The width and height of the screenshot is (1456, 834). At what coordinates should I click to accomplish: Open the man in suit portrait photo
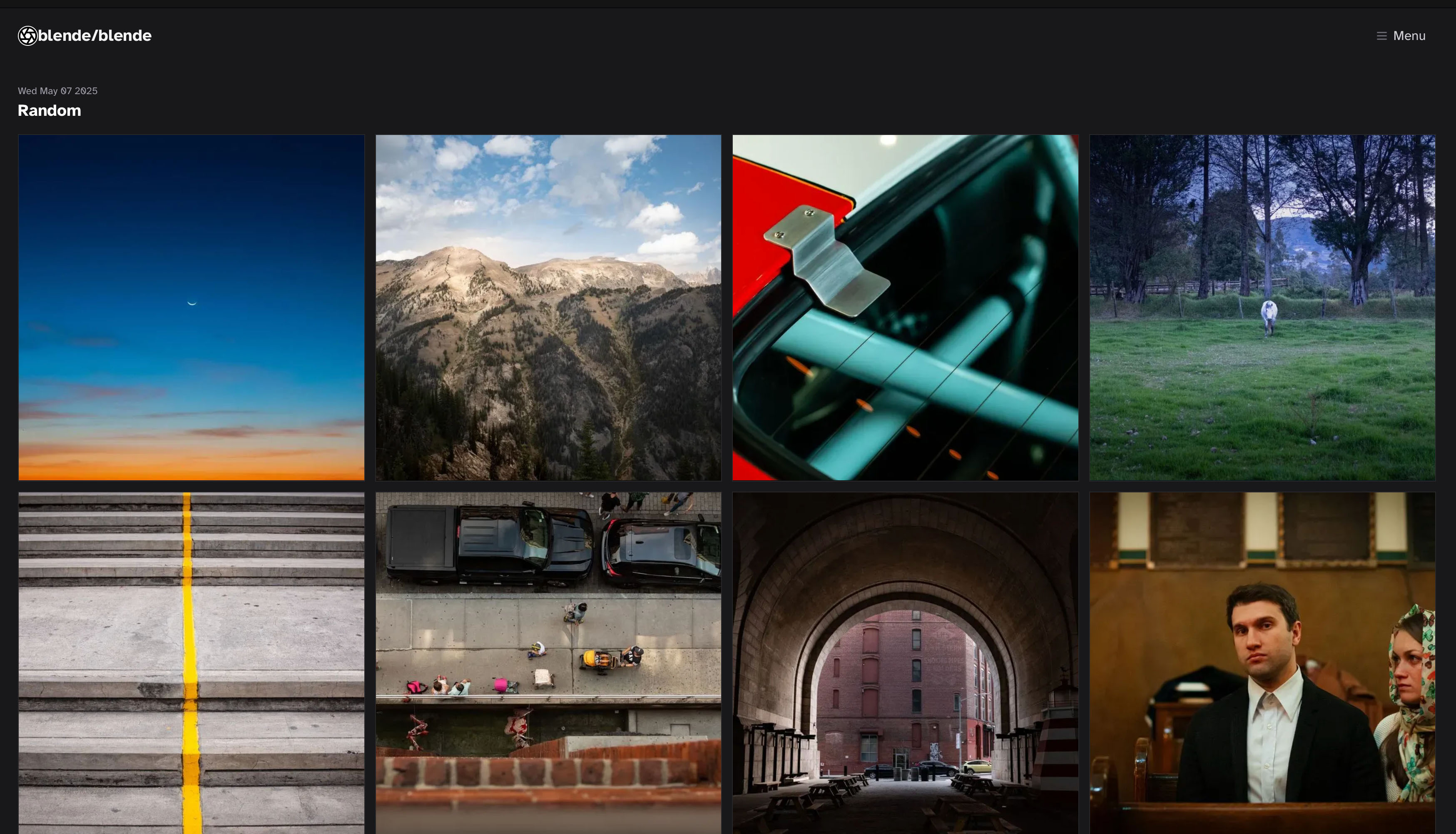(1262, 663)
